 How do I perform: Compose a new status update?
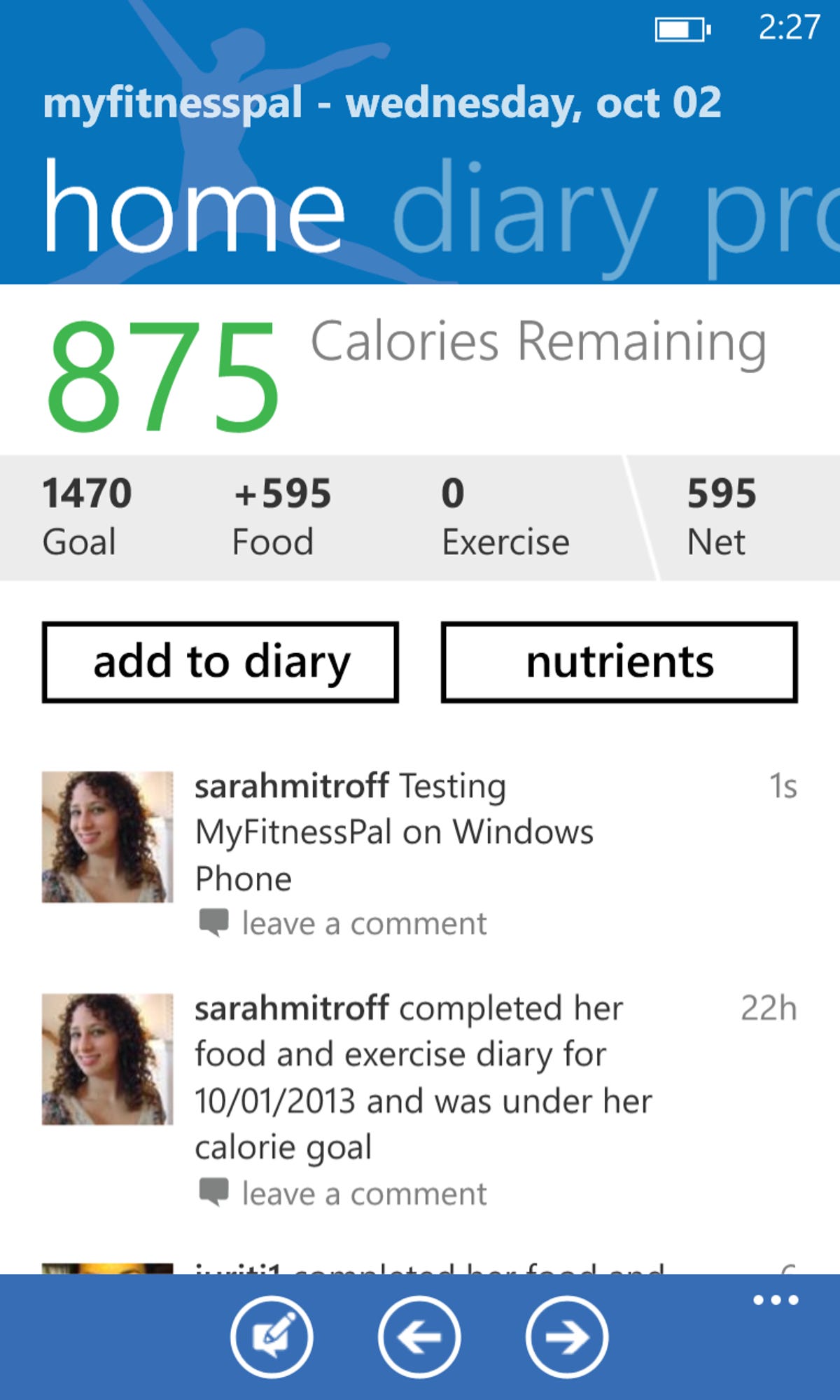point(272,1337)
